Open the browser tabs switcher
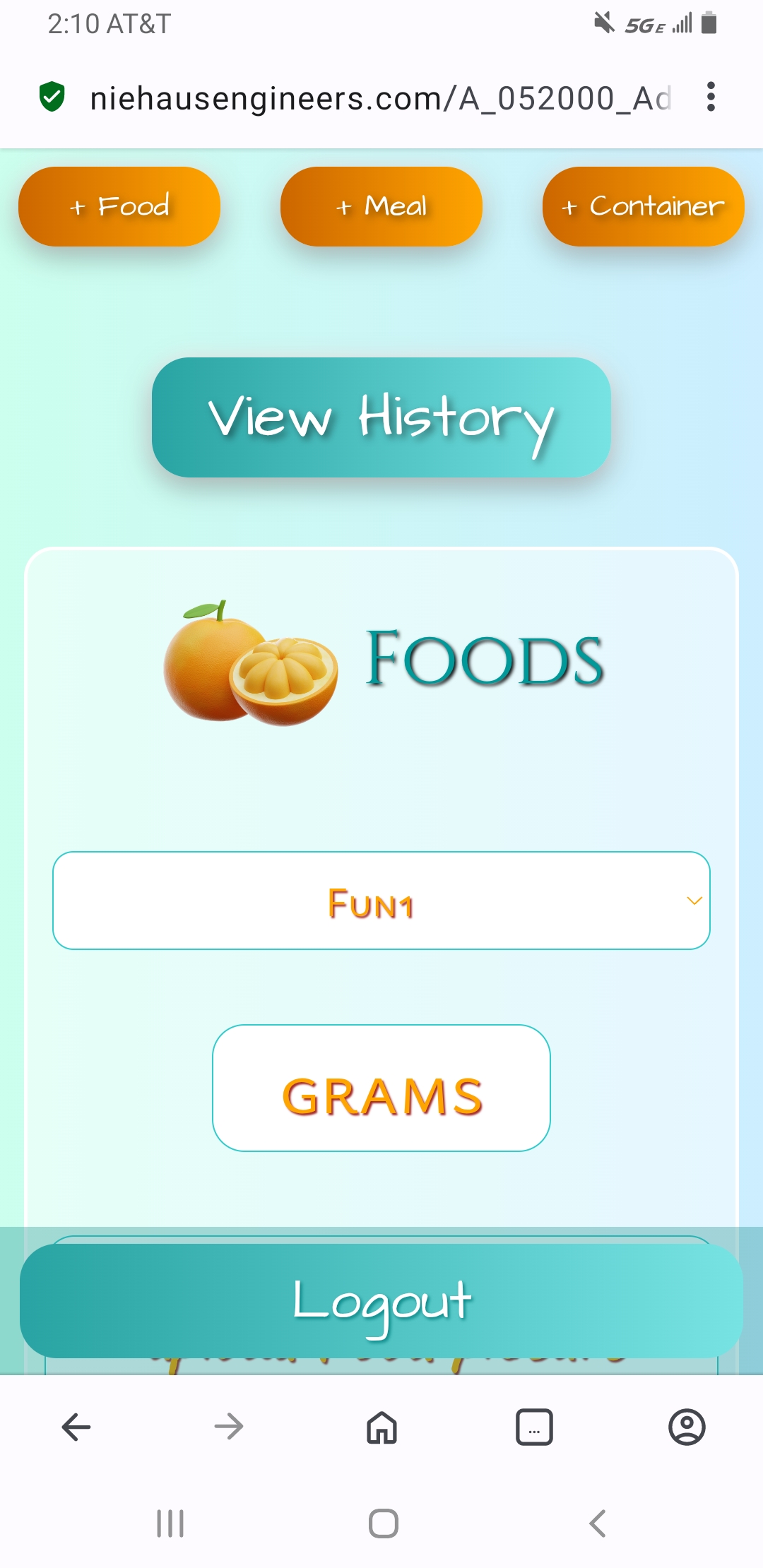The height and width of the screenshot is (1568, 763). [x=534, y=1427]
